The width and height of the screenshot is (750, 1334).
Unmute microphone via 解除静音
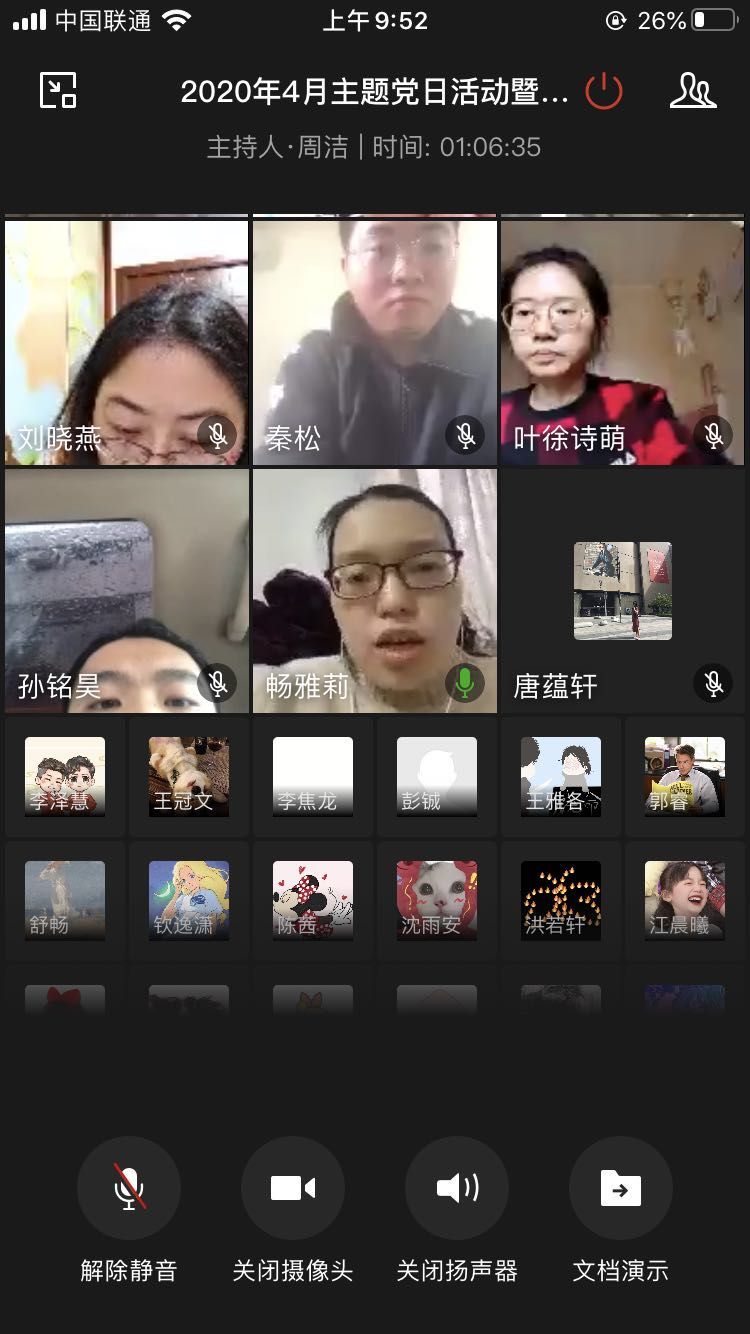(129, 1189)
